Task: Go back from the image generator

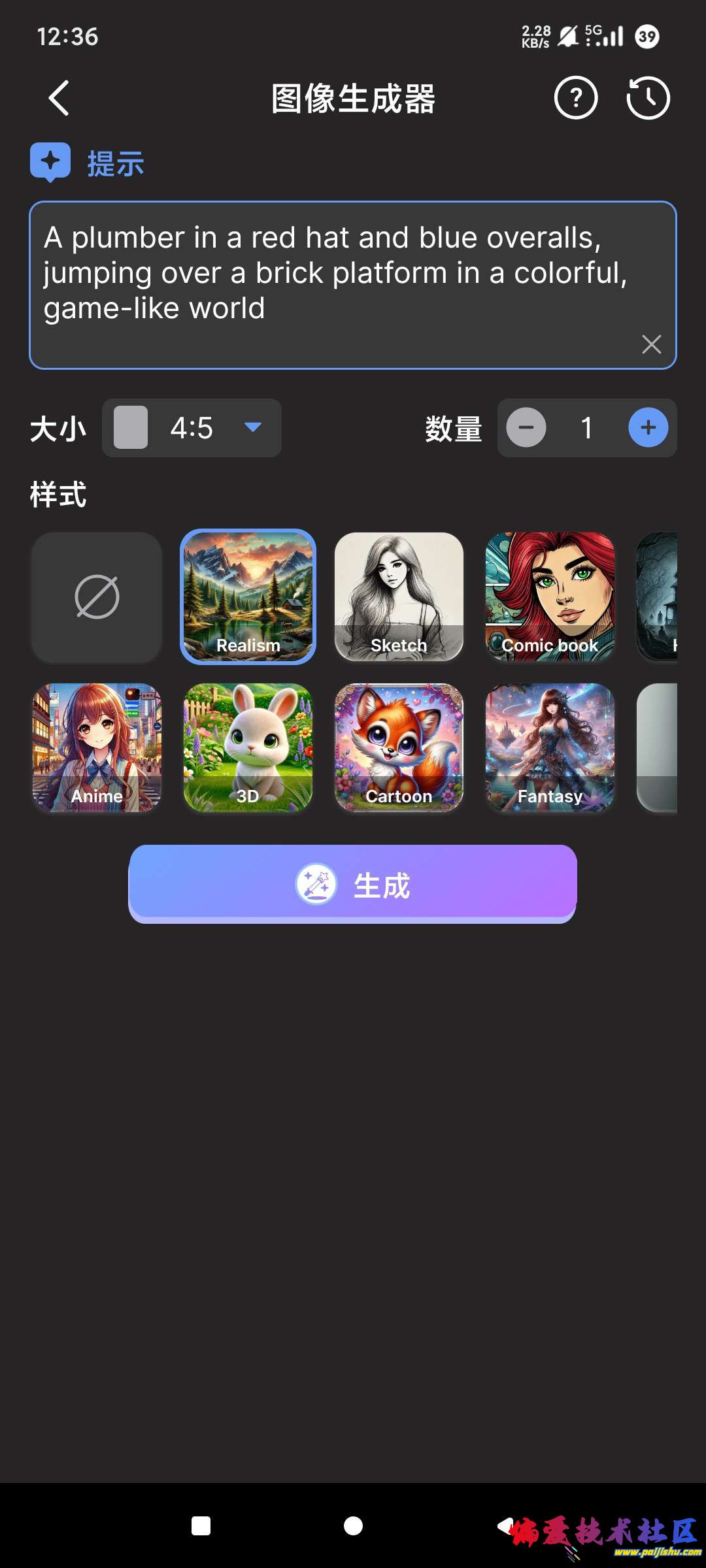Action: click(59, 99)
